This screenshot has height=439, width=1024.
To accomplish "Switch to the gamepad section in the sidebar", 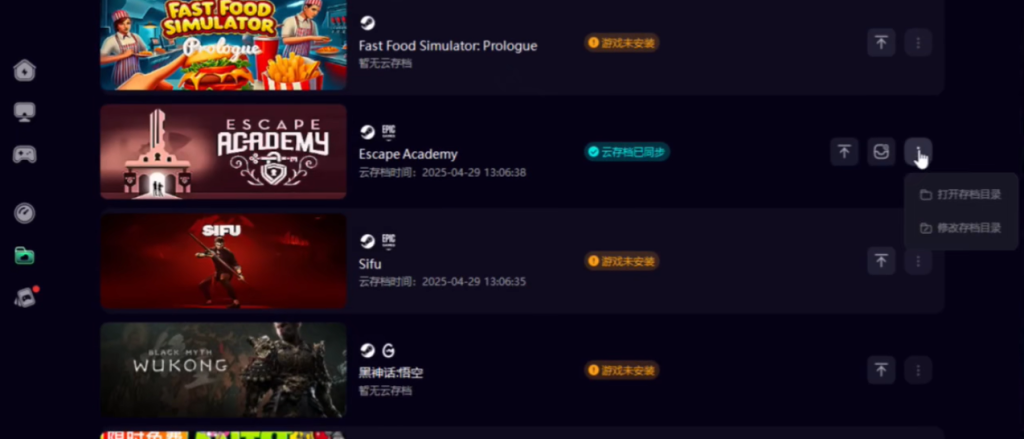I will (x=25, y=155).
